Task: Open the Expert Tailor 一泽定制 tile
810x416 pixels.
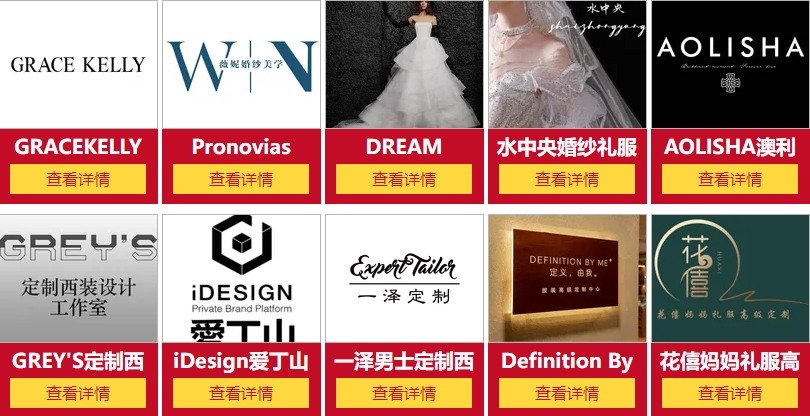Action: pyautogui.click(x=404, y=278)
